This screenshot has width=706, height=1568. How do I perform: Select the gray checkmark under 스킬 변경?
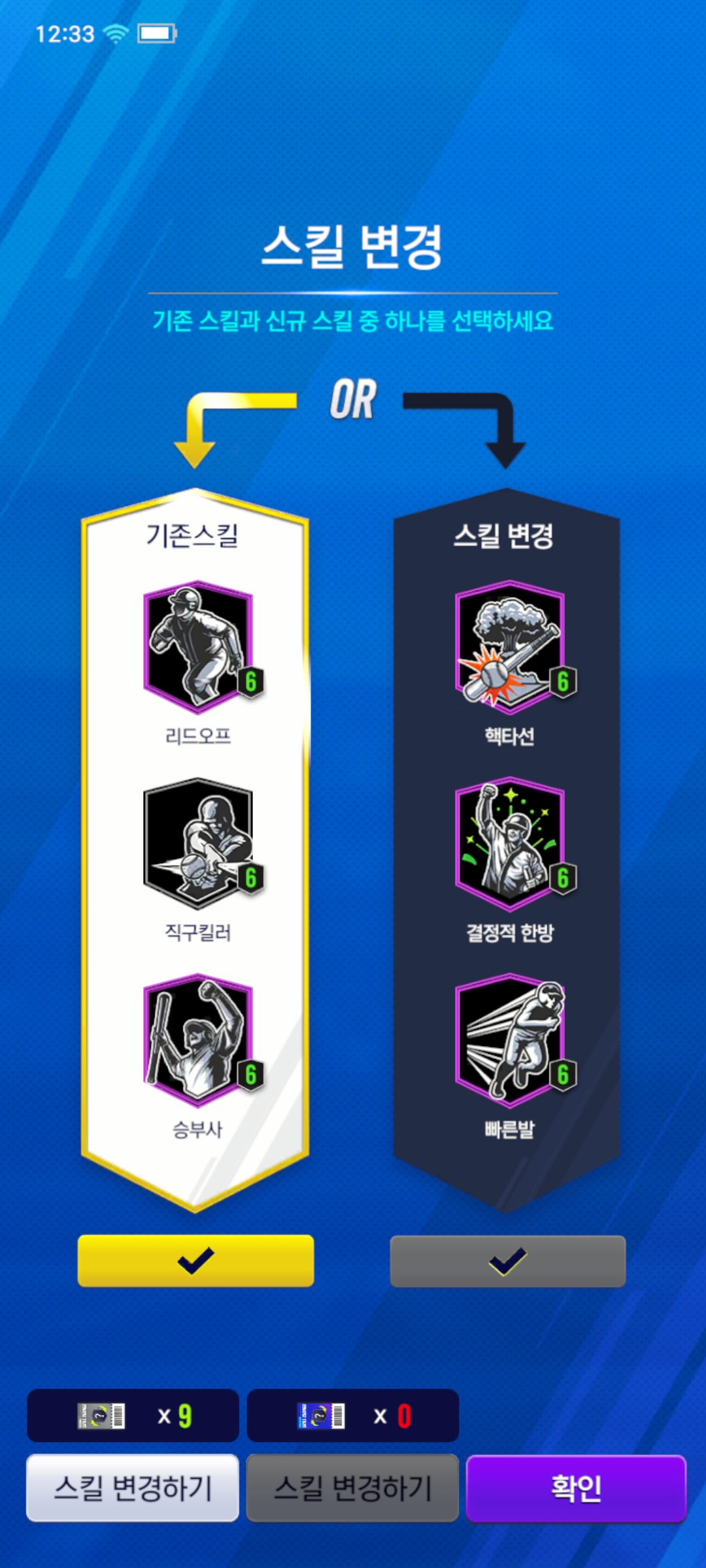507,1261
